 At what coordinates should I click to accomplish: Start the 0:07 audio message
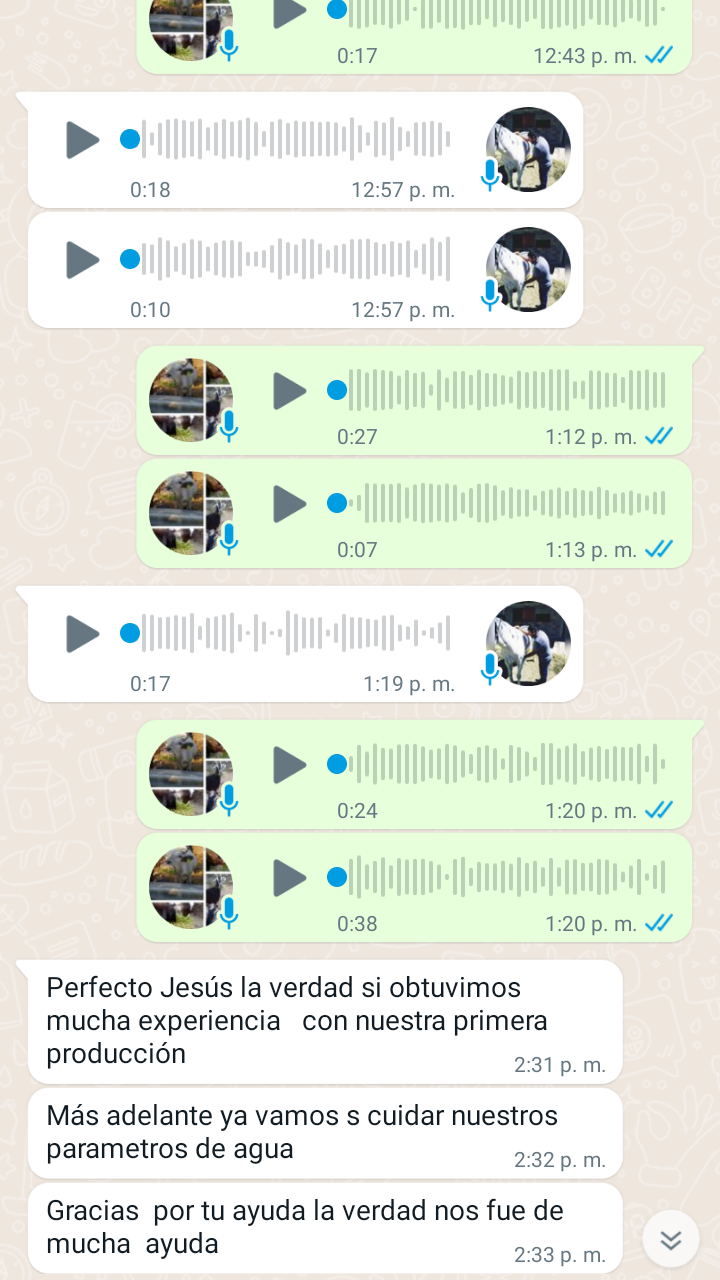(x=290, y=503)
